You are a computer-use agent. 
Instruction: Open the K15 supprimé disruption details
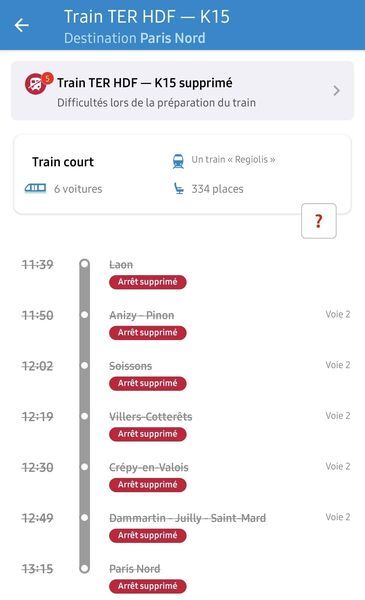(x=182, y=91)
